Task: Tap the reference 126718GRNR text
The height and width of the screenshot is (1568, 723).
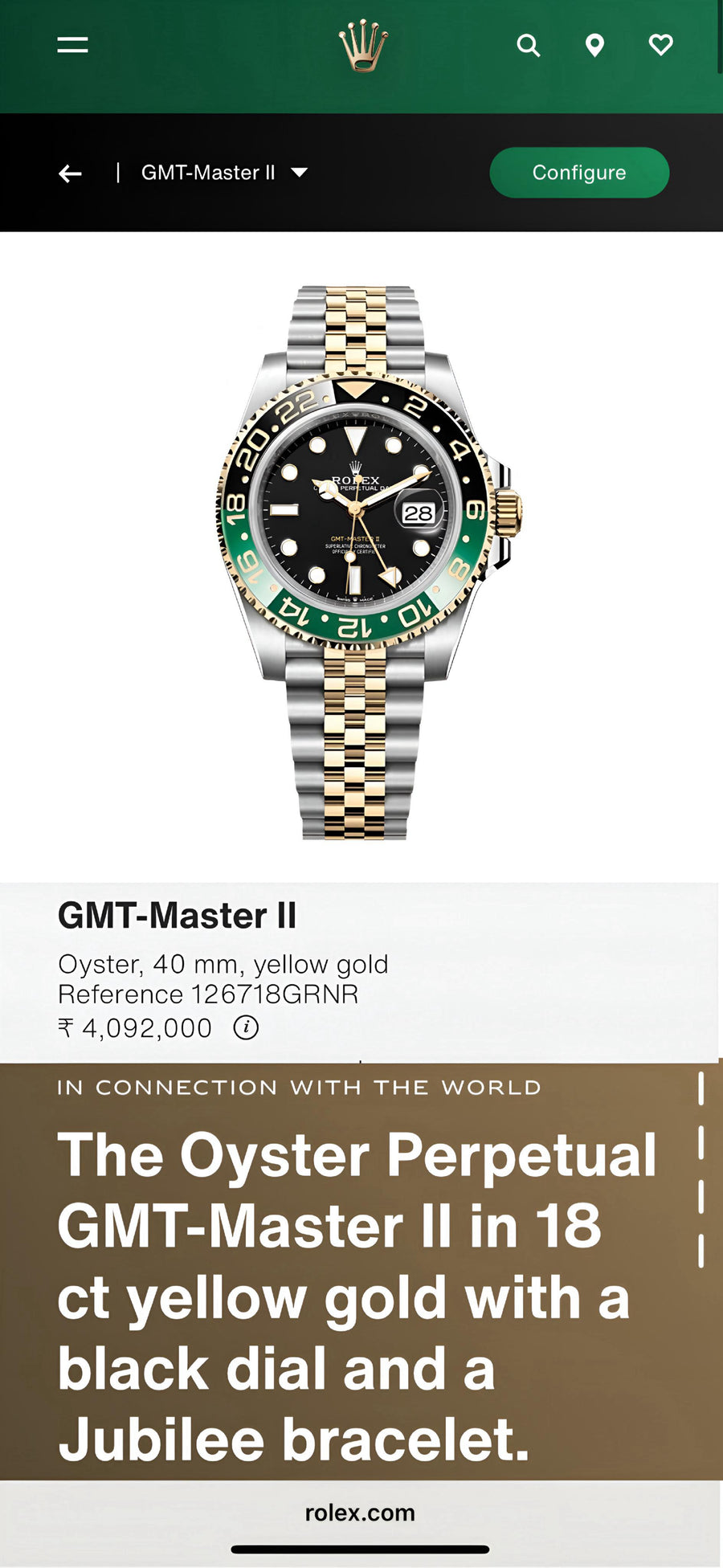Action: click(x=207, y=994)
